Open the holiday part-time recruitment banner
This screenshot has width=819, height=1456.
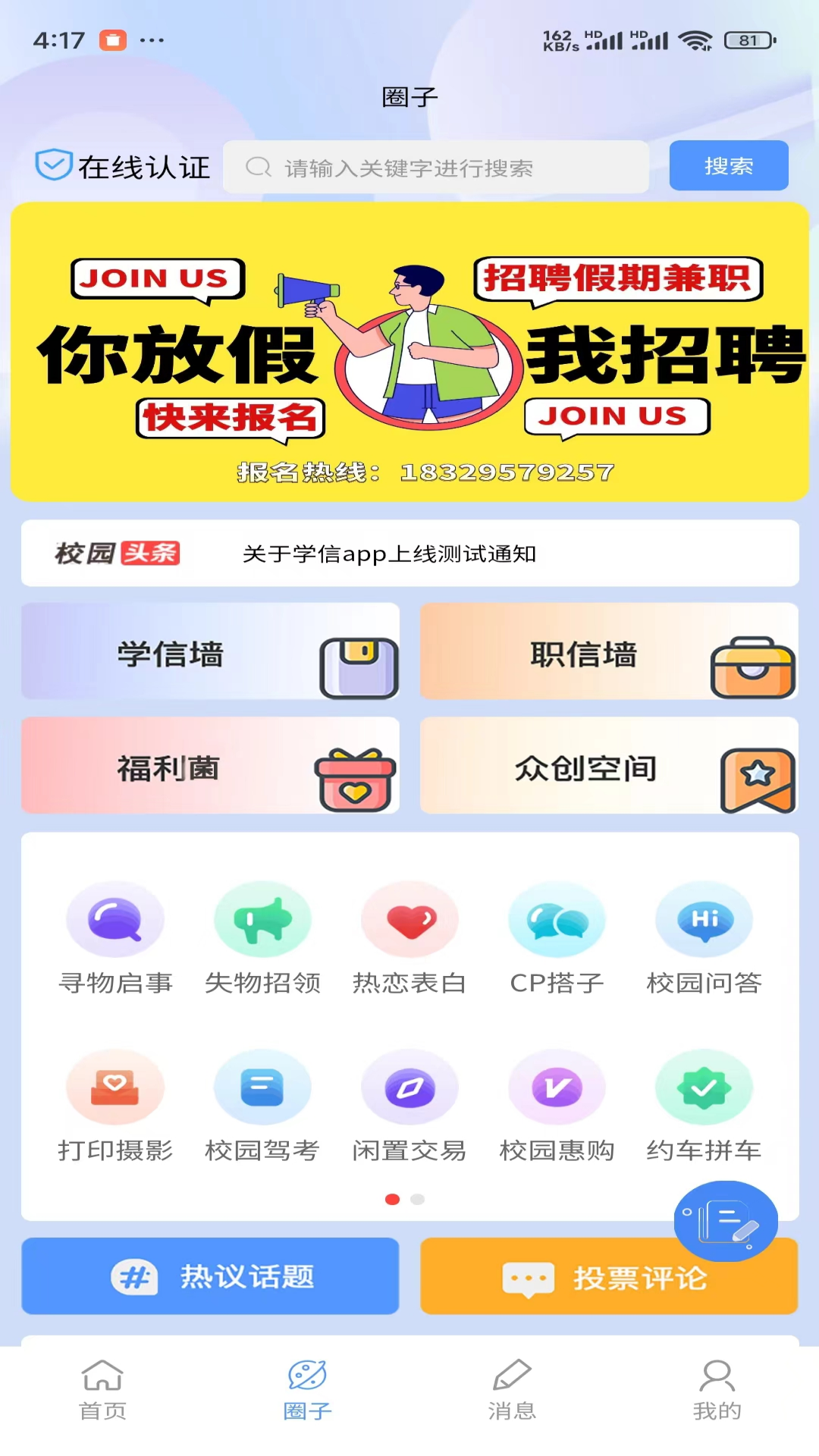[x=409, y=351]
